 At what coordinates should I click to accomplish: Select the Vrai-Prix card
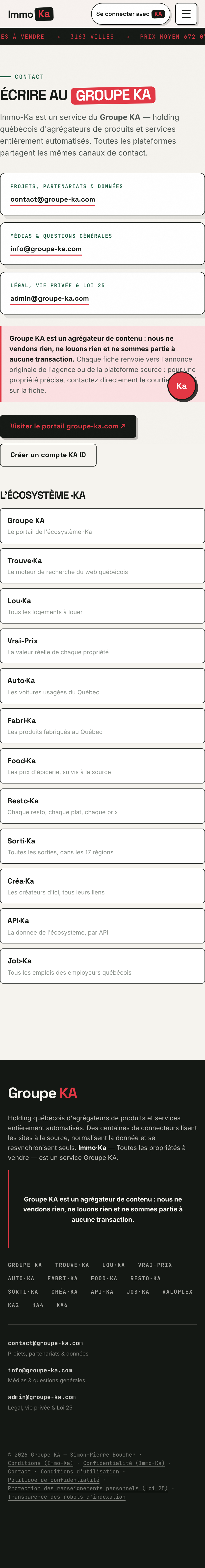(102, 646)
